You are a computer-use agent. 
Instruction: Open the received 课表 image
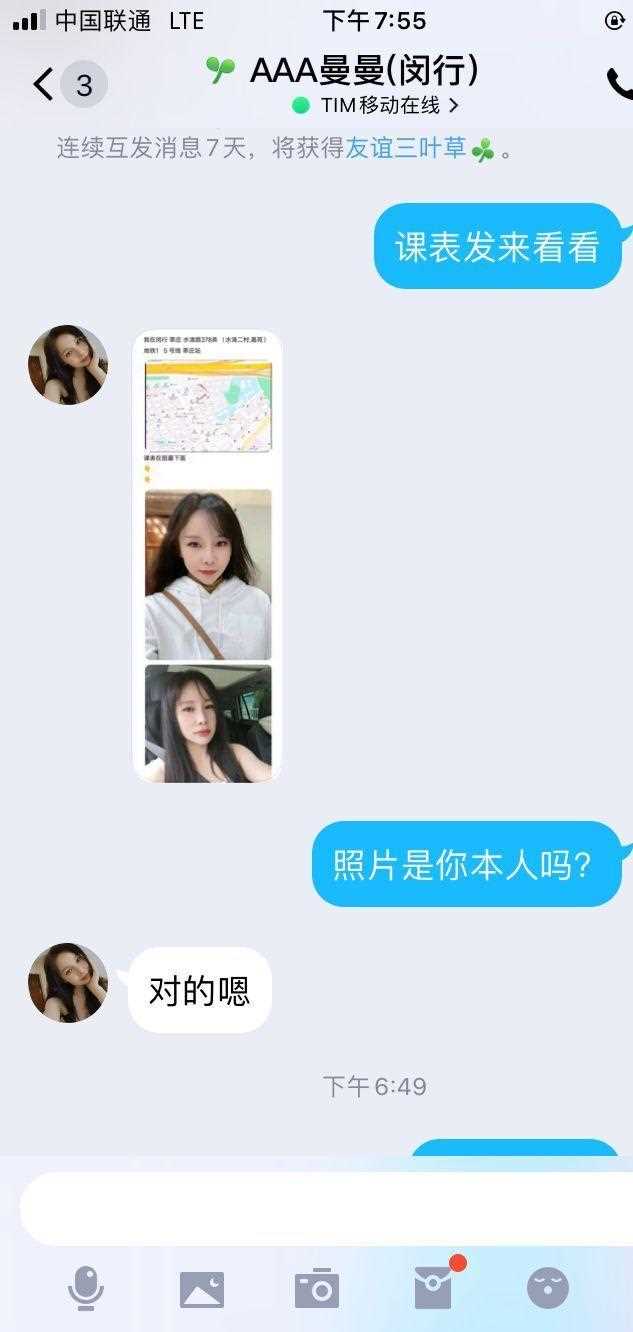(x=207, y=556)
